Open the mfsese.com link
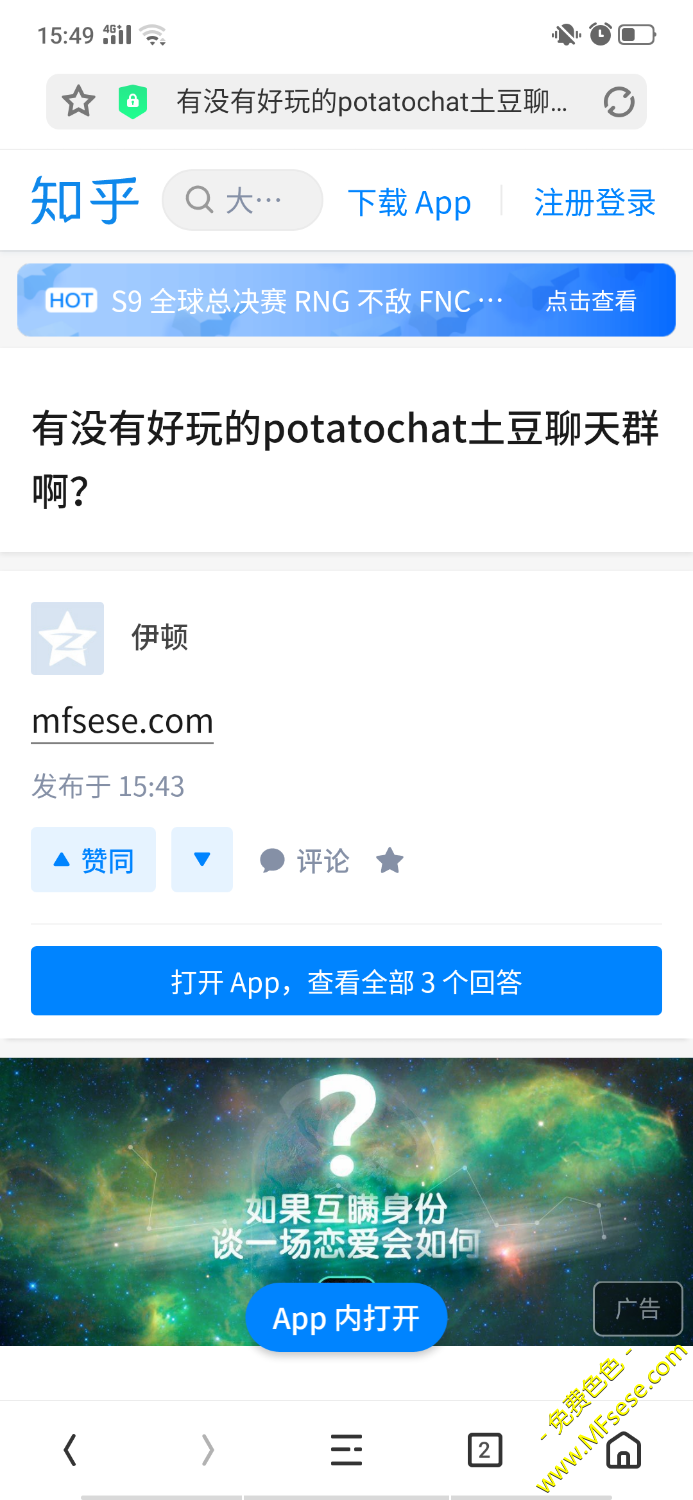The width and height of the screenshot is (693, 1500). coord(122,720)
